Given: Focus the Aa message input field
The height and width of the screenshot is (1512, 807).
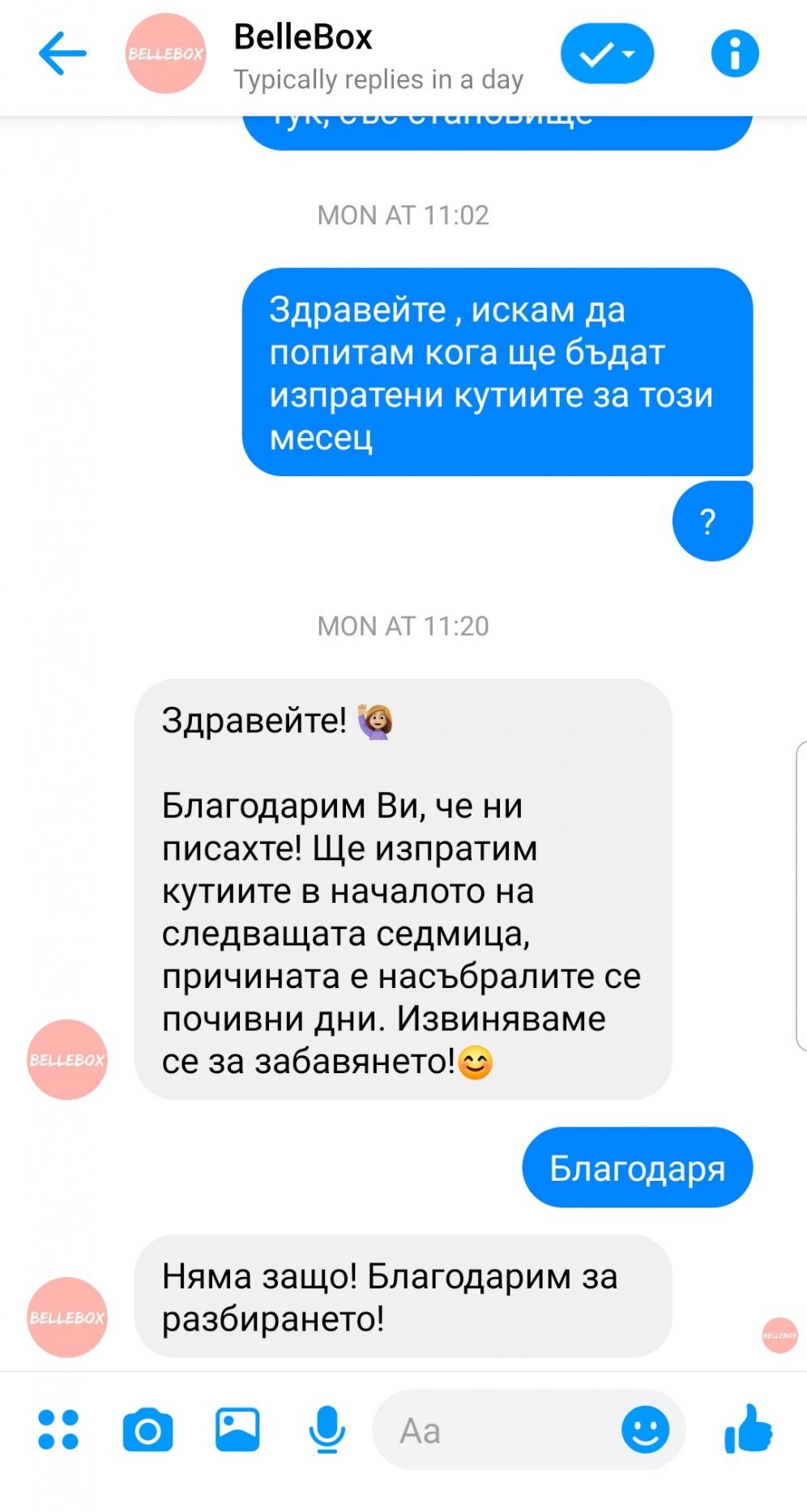Looking at the screenshot, I should click(x=494, y=1430).
